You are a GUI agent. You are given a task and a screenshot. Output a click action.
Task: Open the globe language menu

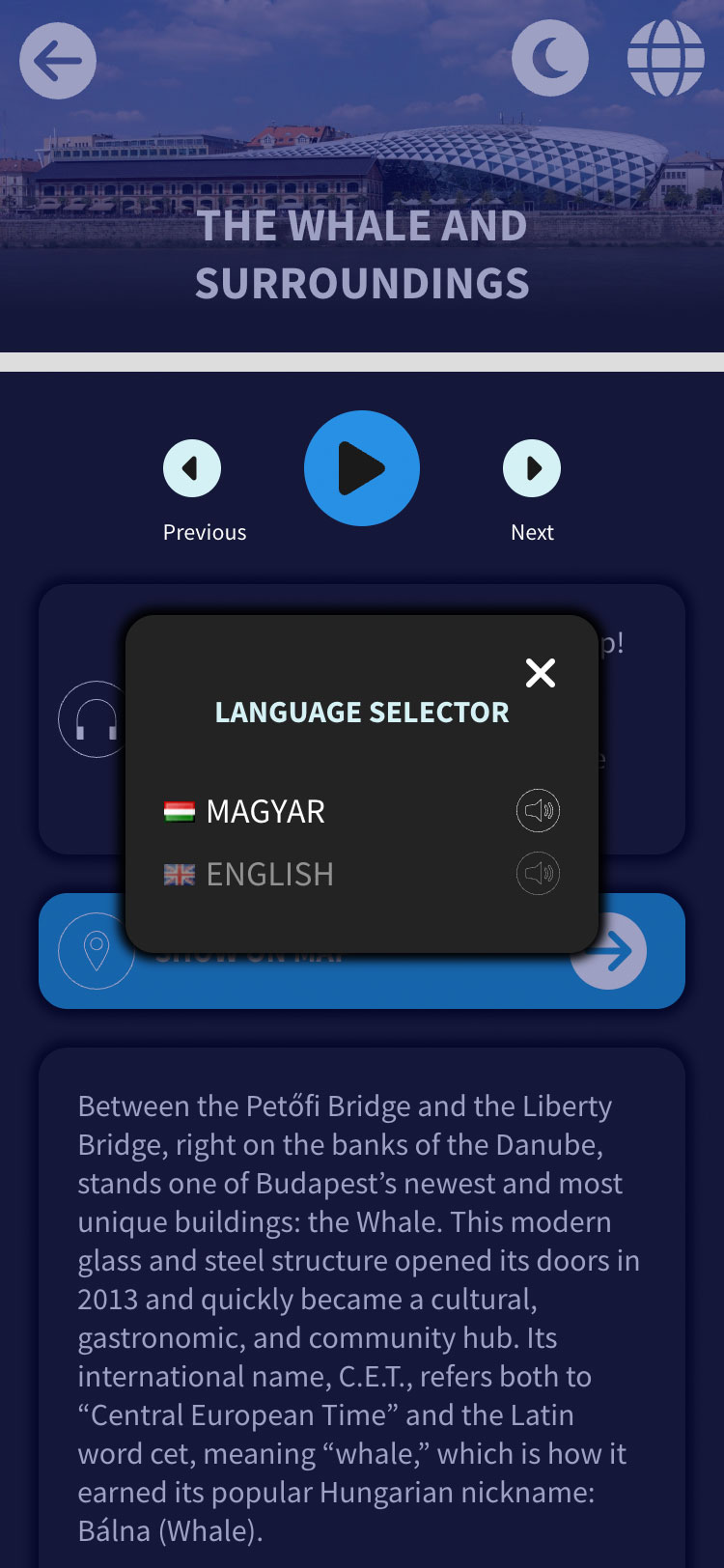click(x=666, y=58)
